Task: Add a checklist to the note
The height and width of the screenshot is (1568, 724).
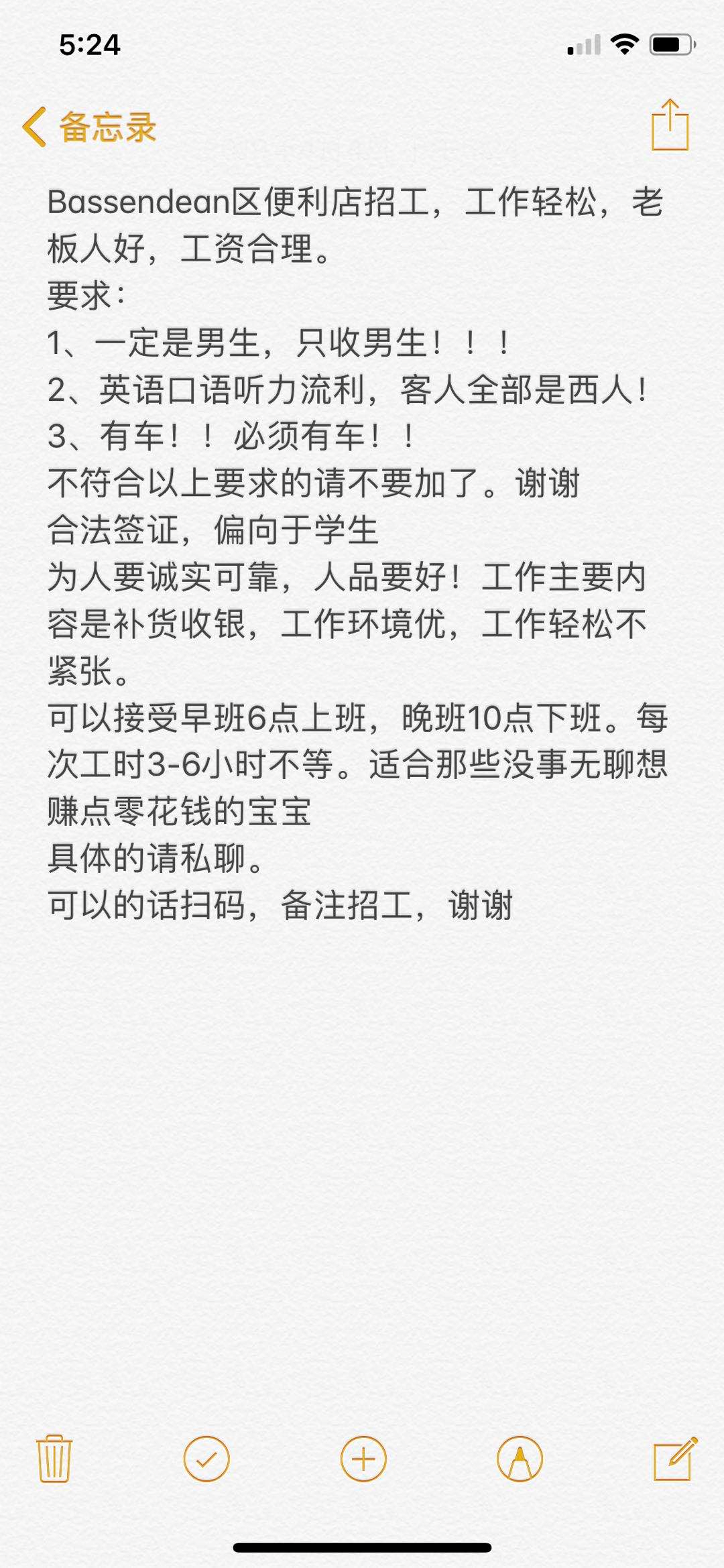Action: [x=206, y=1459]
